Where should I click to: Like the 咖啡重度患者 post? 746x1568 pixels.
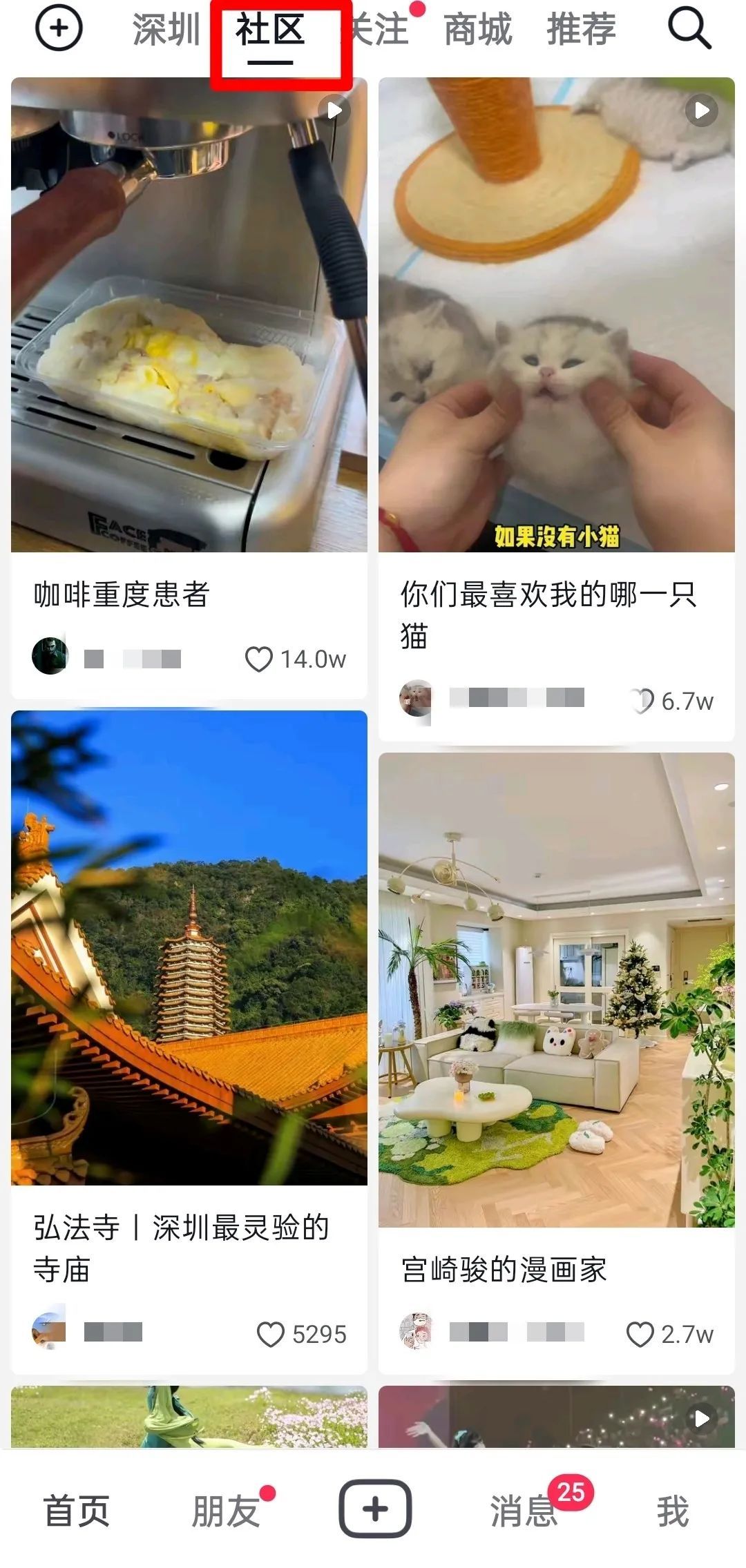point(259,659)
